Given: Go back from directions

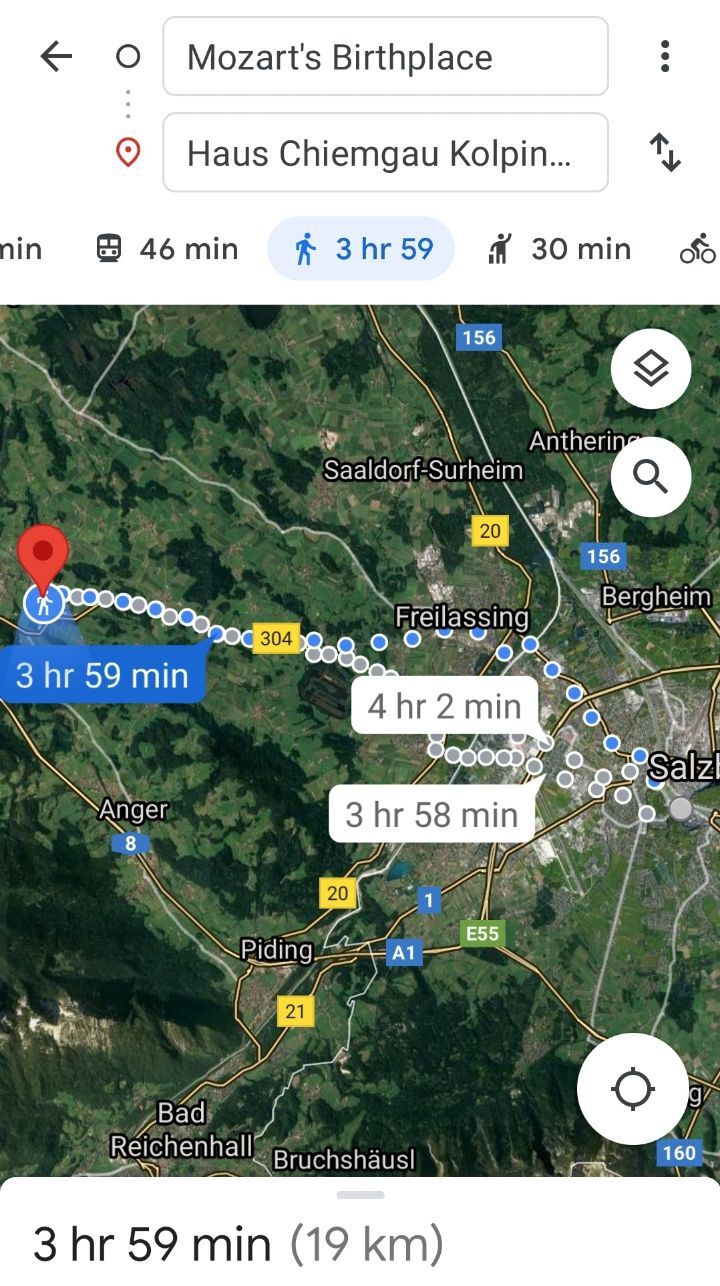Looking at the screenshot, I should click(x=56, y=57).
